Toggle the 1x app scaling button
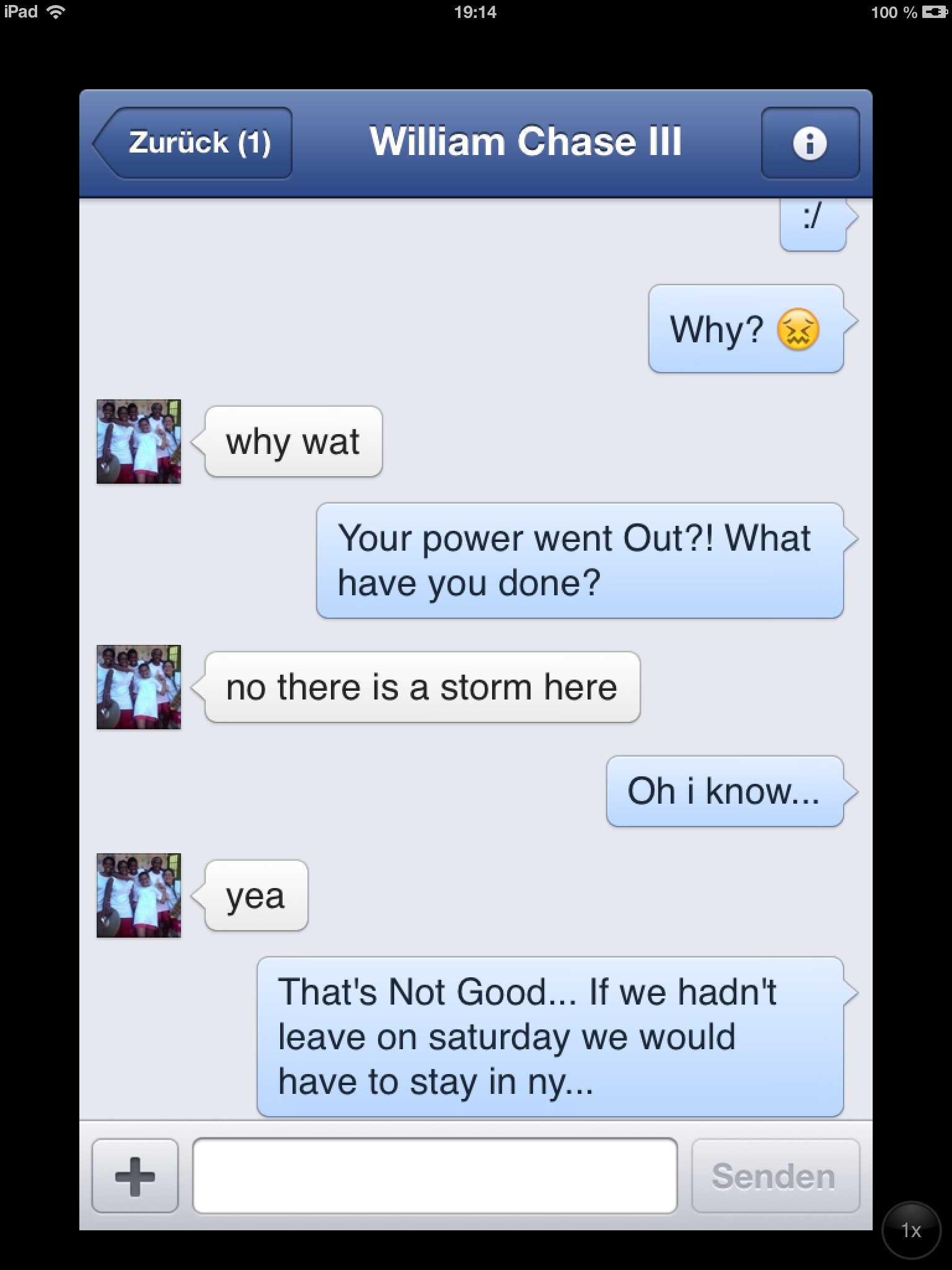 910,1230
